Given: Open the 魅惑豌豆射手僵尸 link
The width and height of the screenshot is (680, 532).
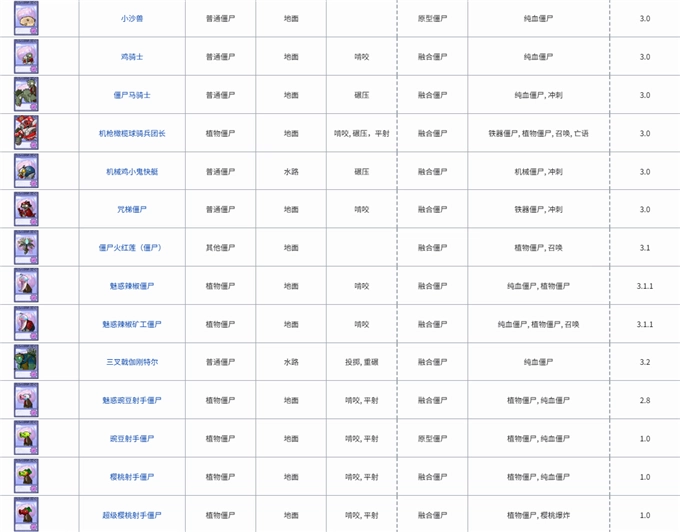Looking at the screenshot, I should click(132, 400).
